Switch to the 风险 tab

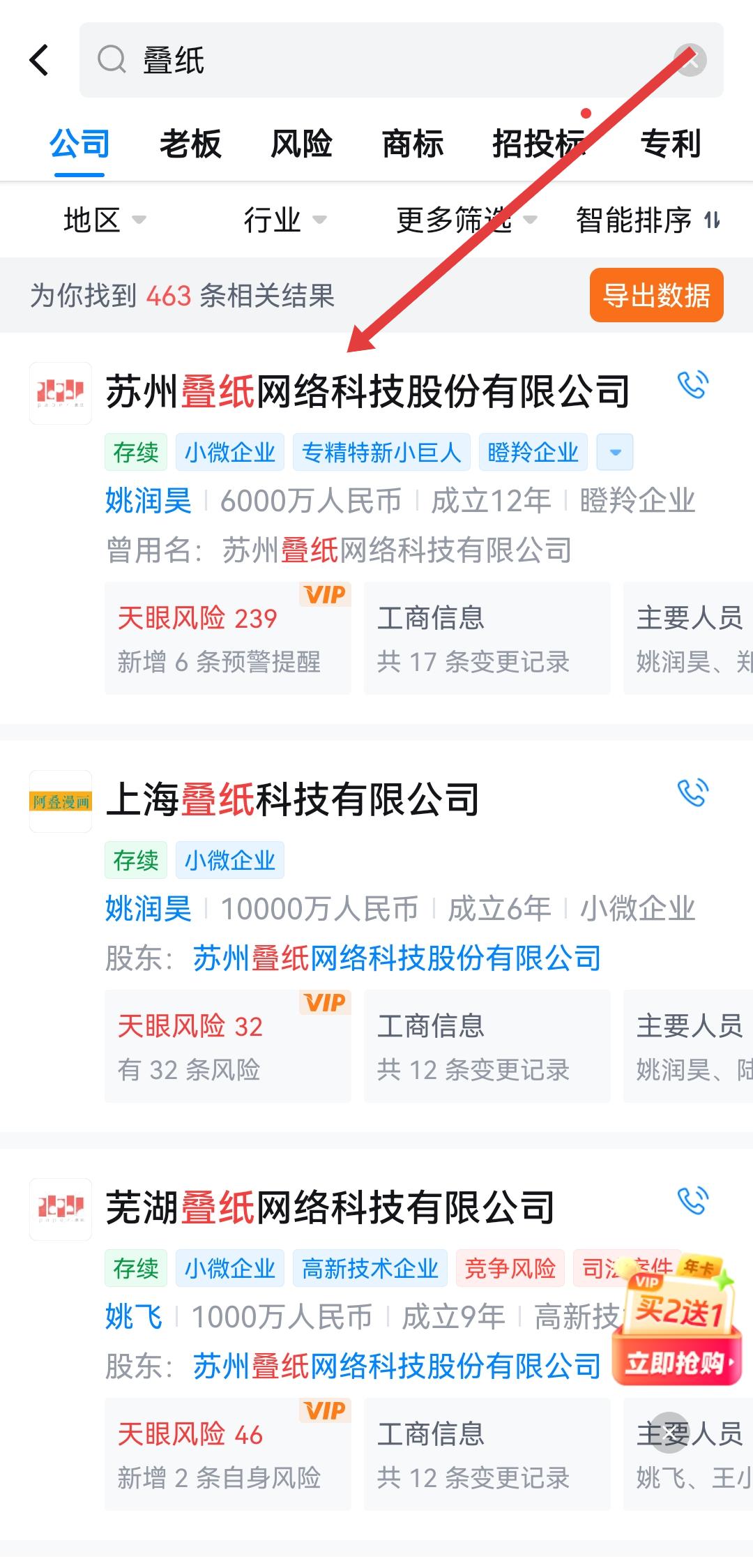301,144
